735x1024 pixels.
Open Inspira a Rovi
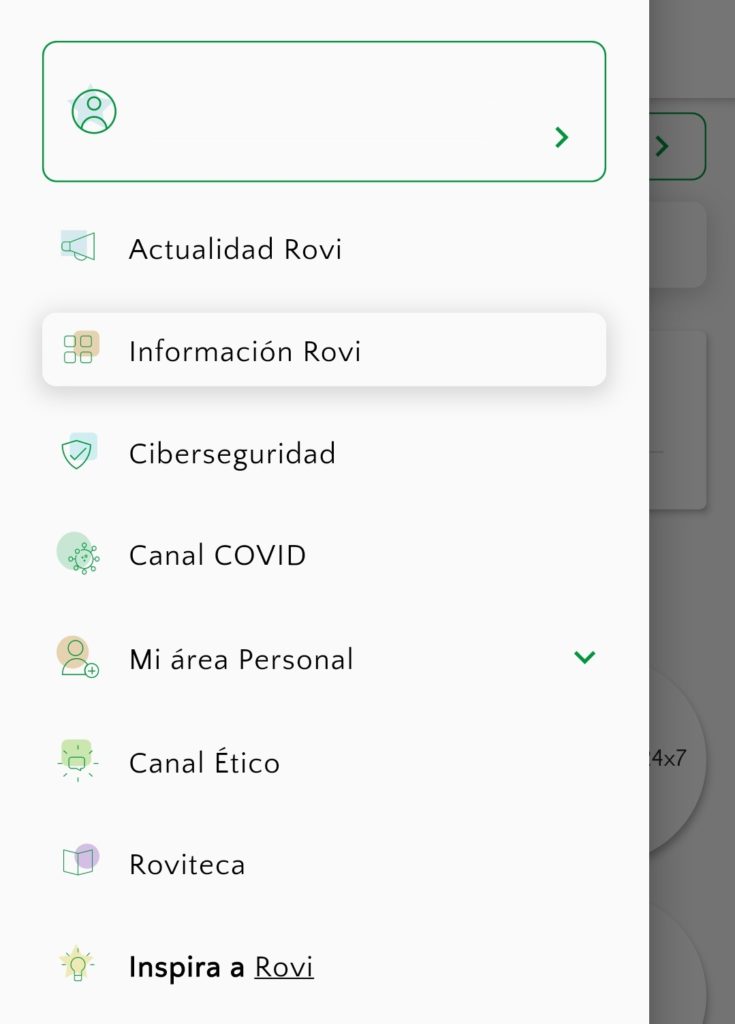point(221,967)
